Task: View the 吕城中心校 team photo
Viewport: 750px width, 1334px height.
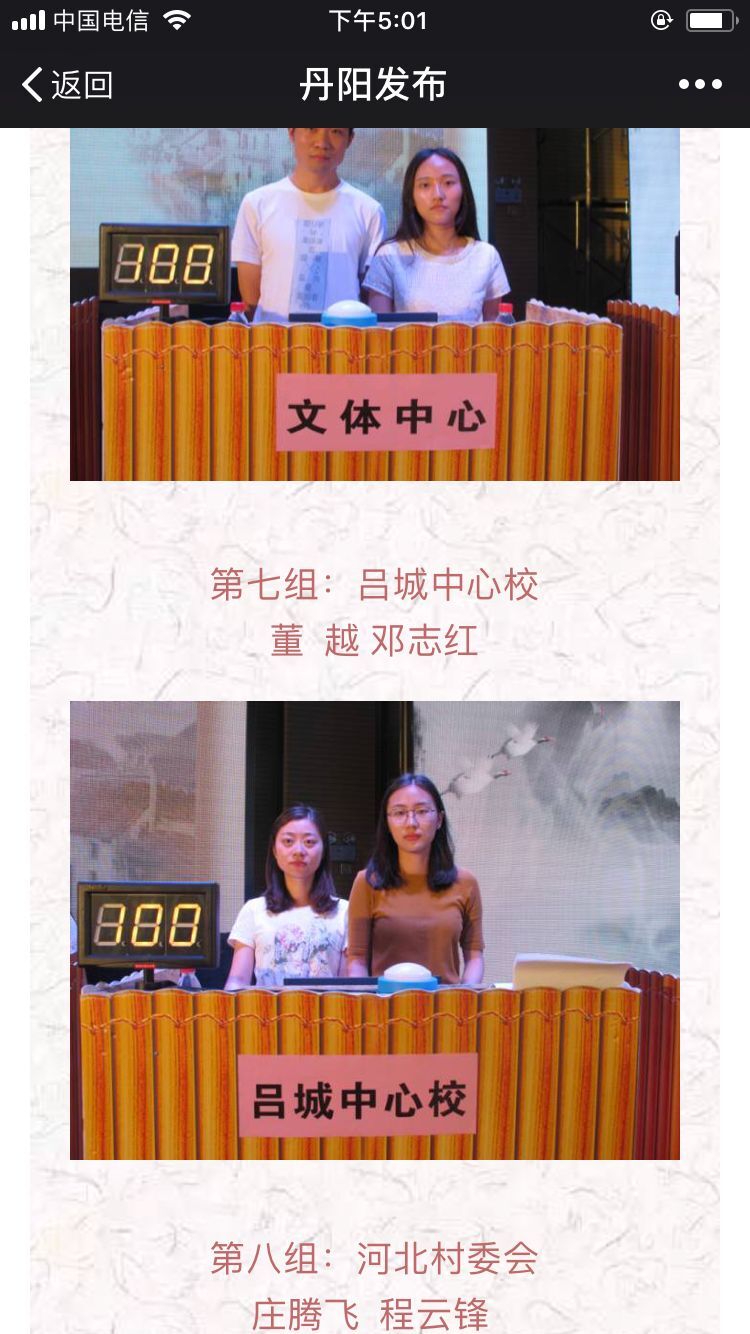Action: (x=375, y=930)
